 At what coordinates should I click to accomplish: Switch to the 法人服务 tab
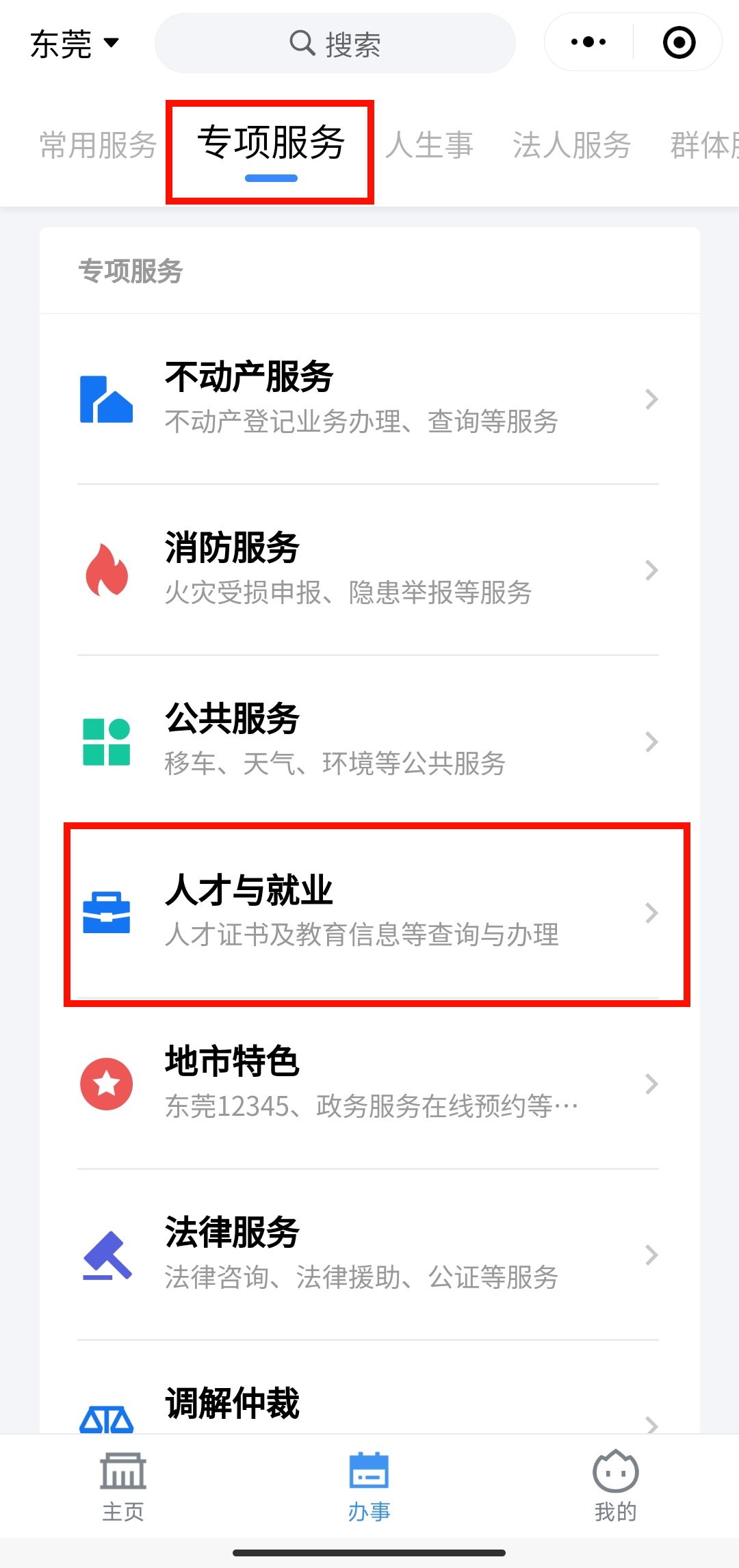click(571, 145)
